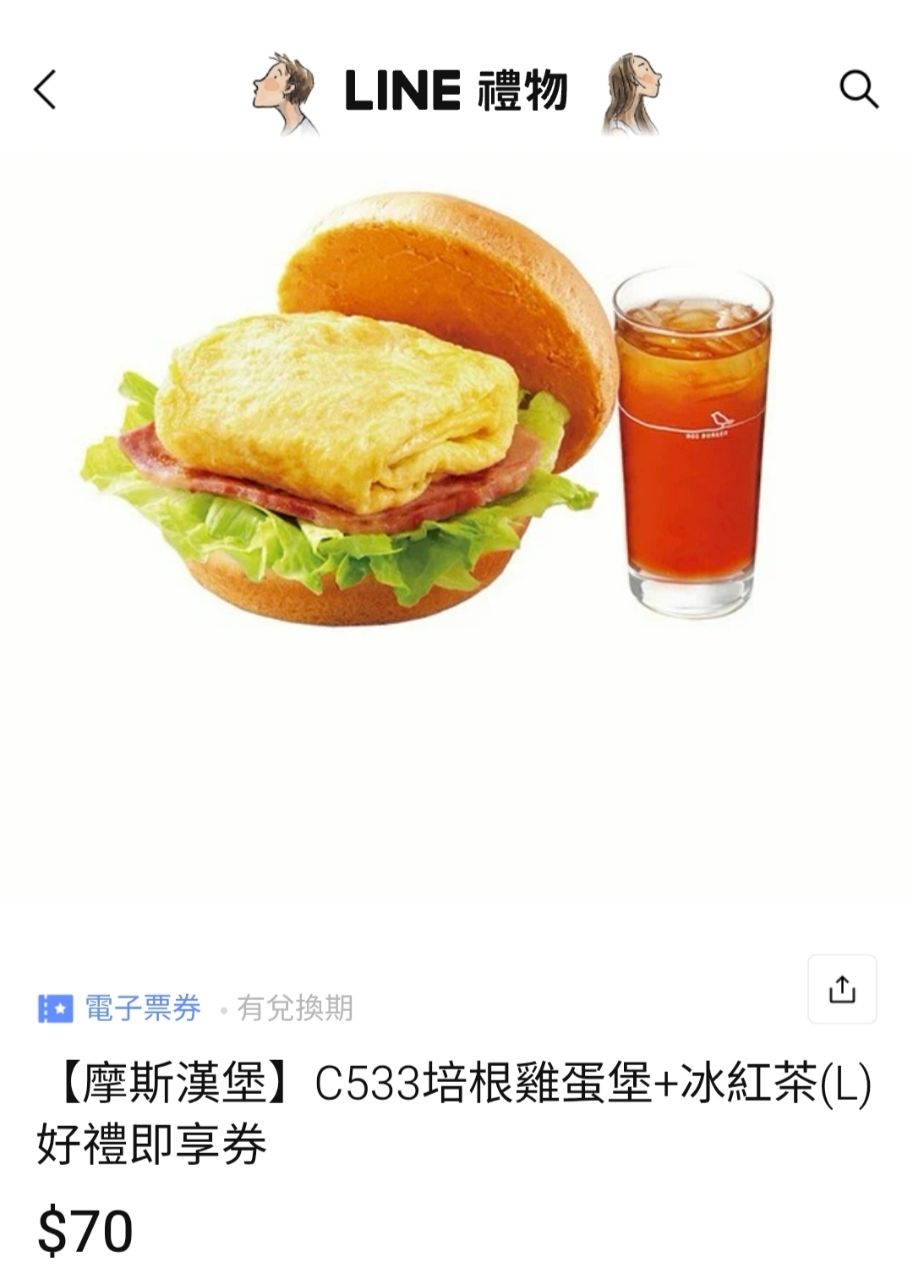Share this MOS Burger voucher

point(842,989)
